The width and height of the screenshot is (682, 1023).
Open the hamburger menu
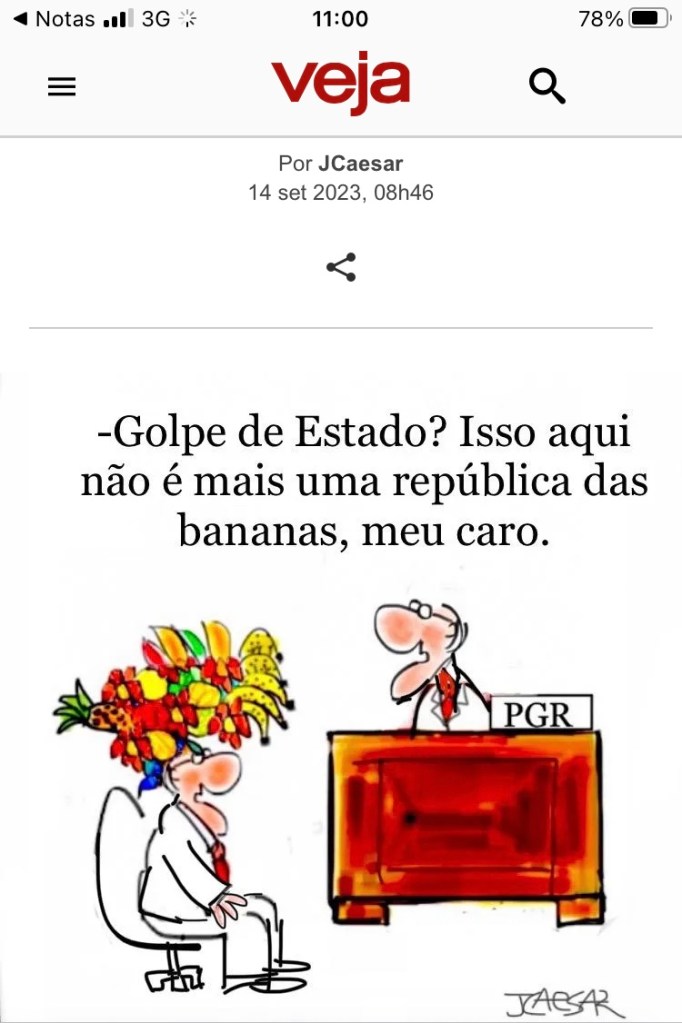coord(62,88)
